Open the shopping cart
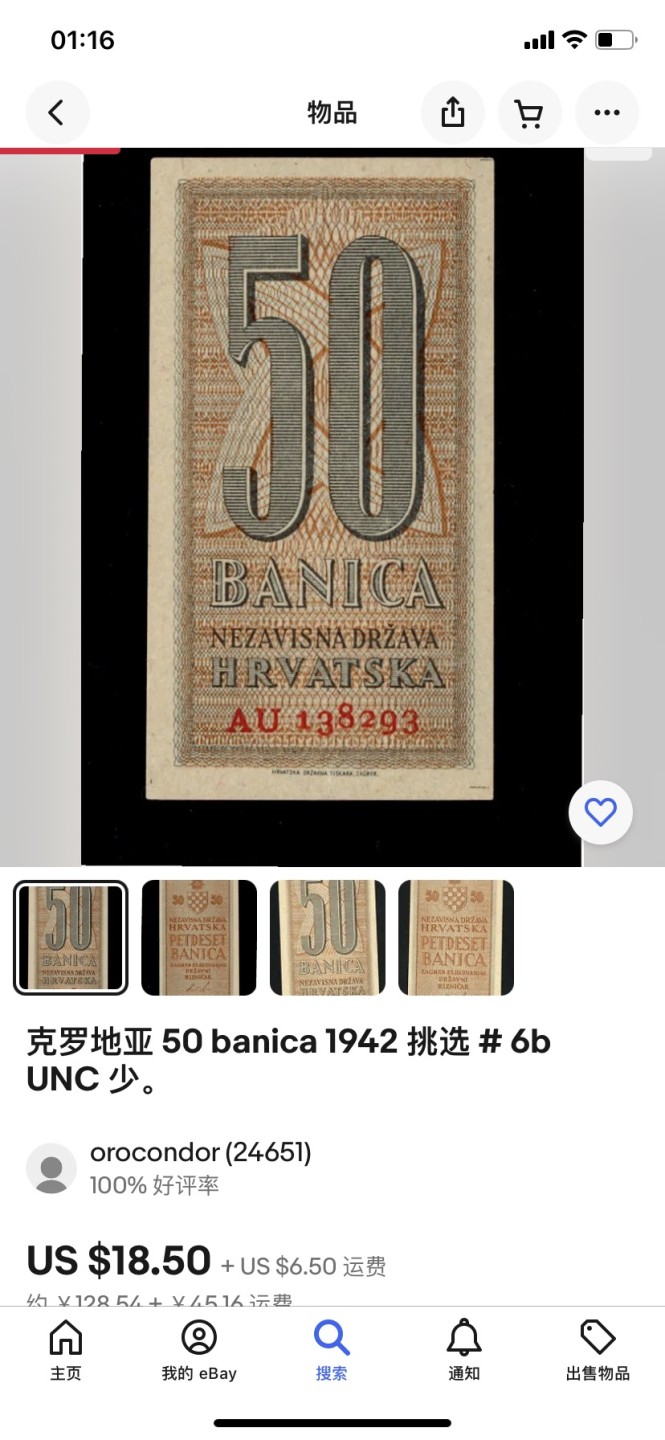The width and height of the screenshot is (665, 1440). pyautogui.click(x=529, y=113)
